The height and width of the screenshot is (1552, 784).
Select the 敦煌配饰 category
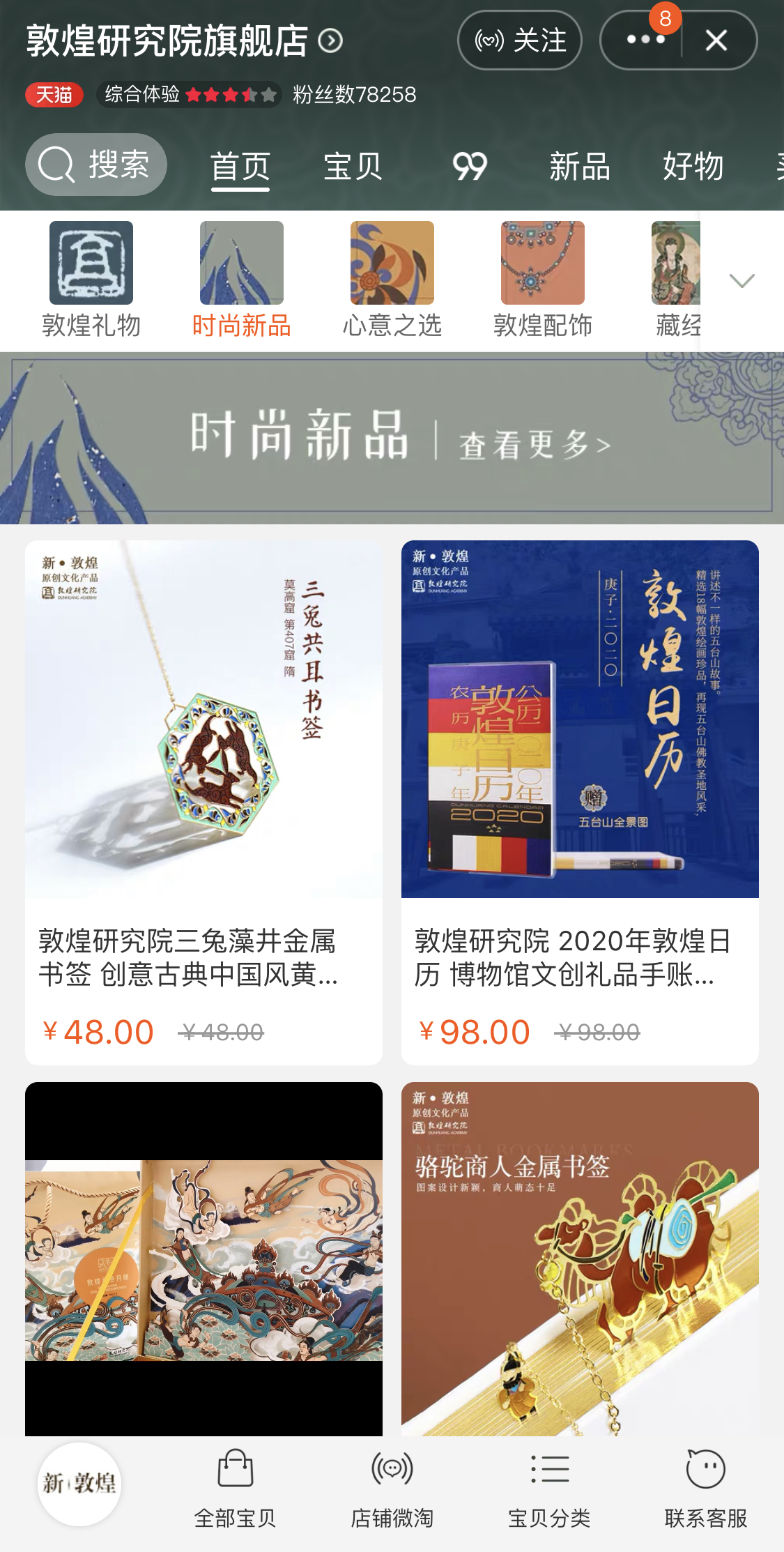[543, 280]
